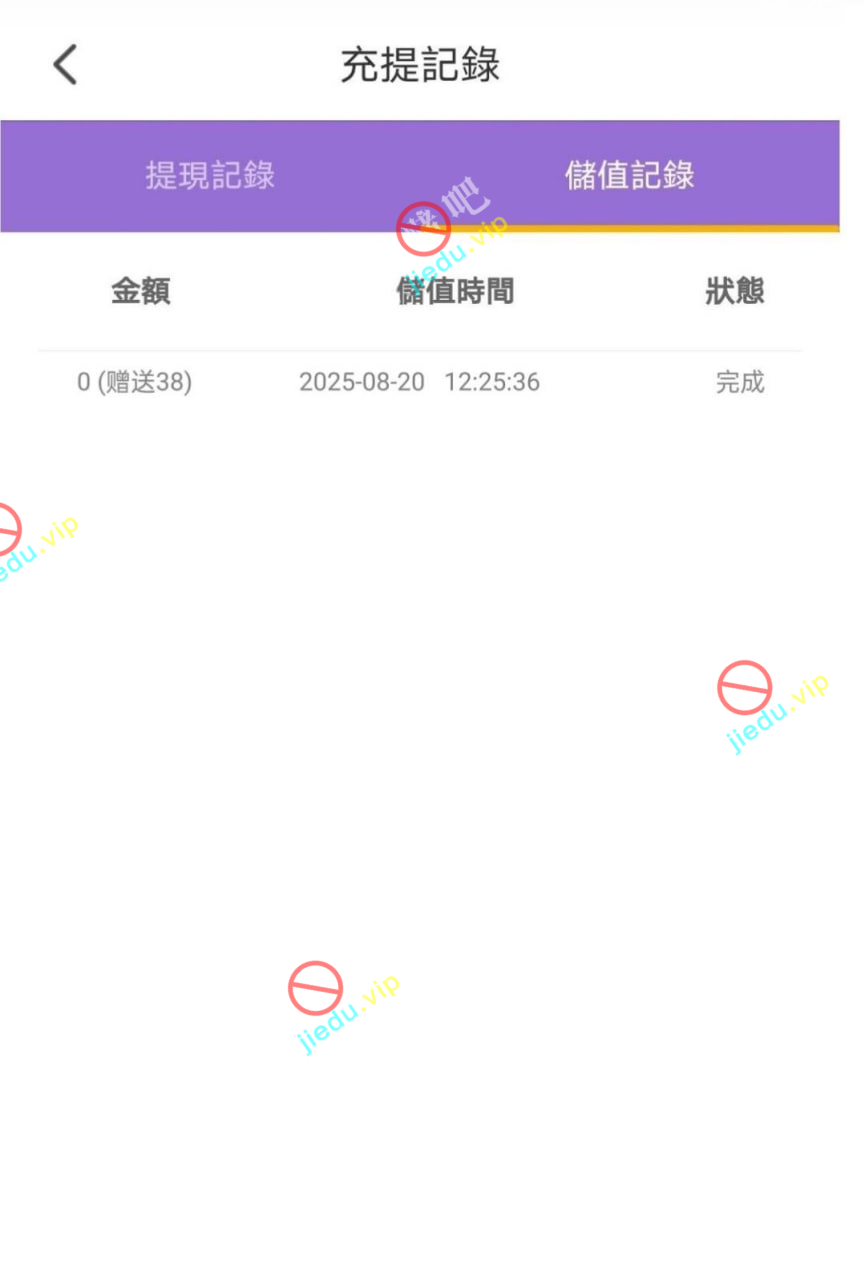Select the 儲值記錄 tab
The width and height of the screenshot is (865, 1280).
pyautogui.click(x=629, y=176)
